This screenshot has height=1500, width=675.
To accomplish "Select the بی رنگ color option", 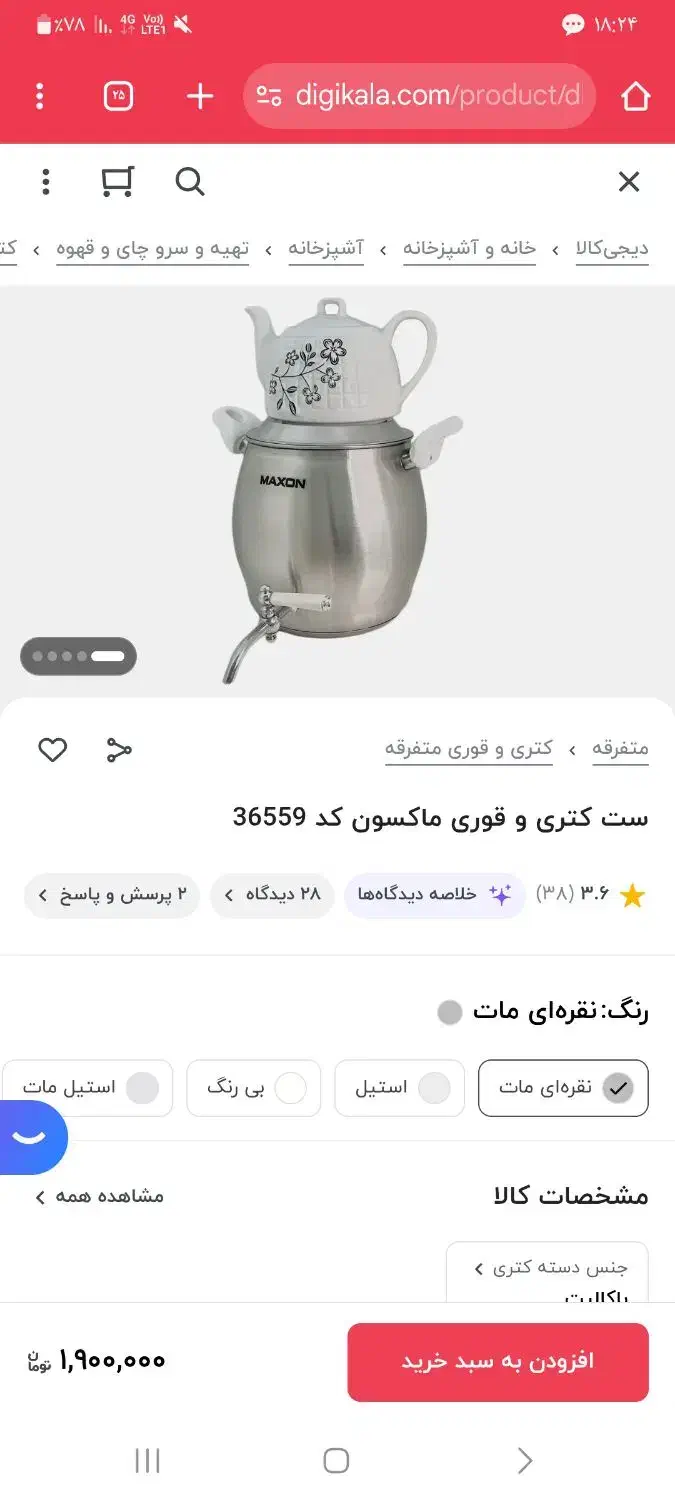I will coord(254,1087).
